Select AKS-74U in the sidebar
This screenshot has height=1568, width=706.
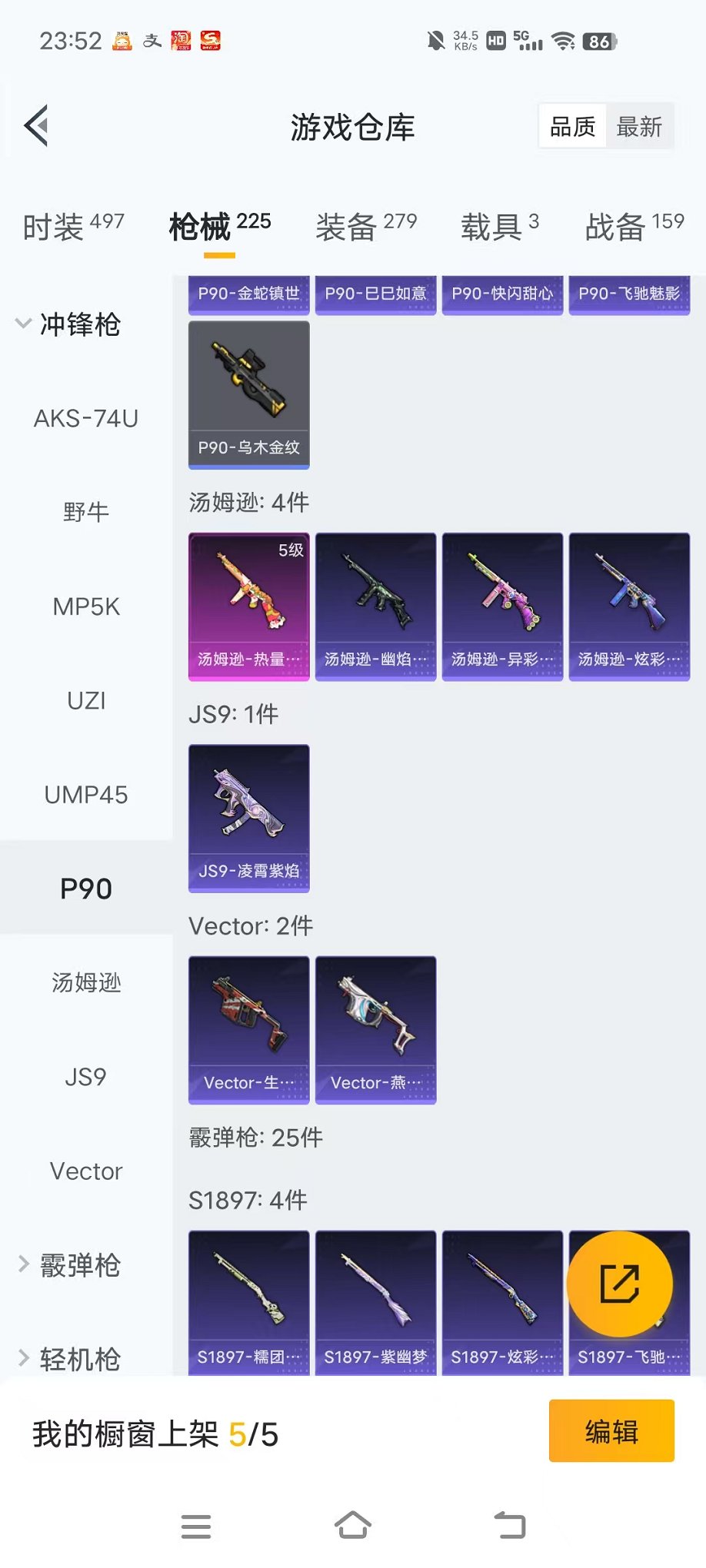pyautogui.click(x=86, y=419)
